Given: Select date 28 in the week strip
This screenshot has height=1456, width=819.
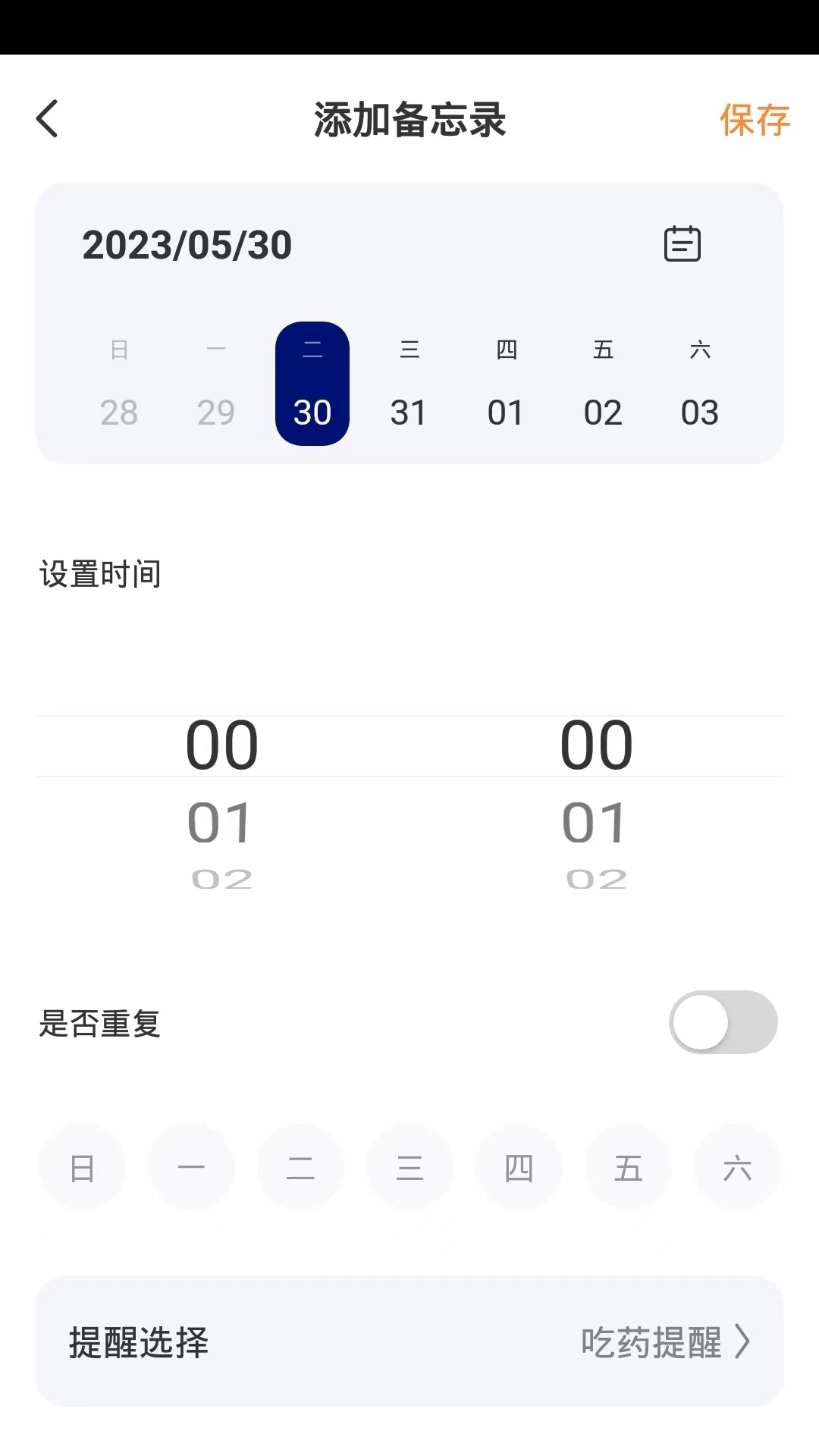Looking at the screenshot, I should (x=119, y=385).
